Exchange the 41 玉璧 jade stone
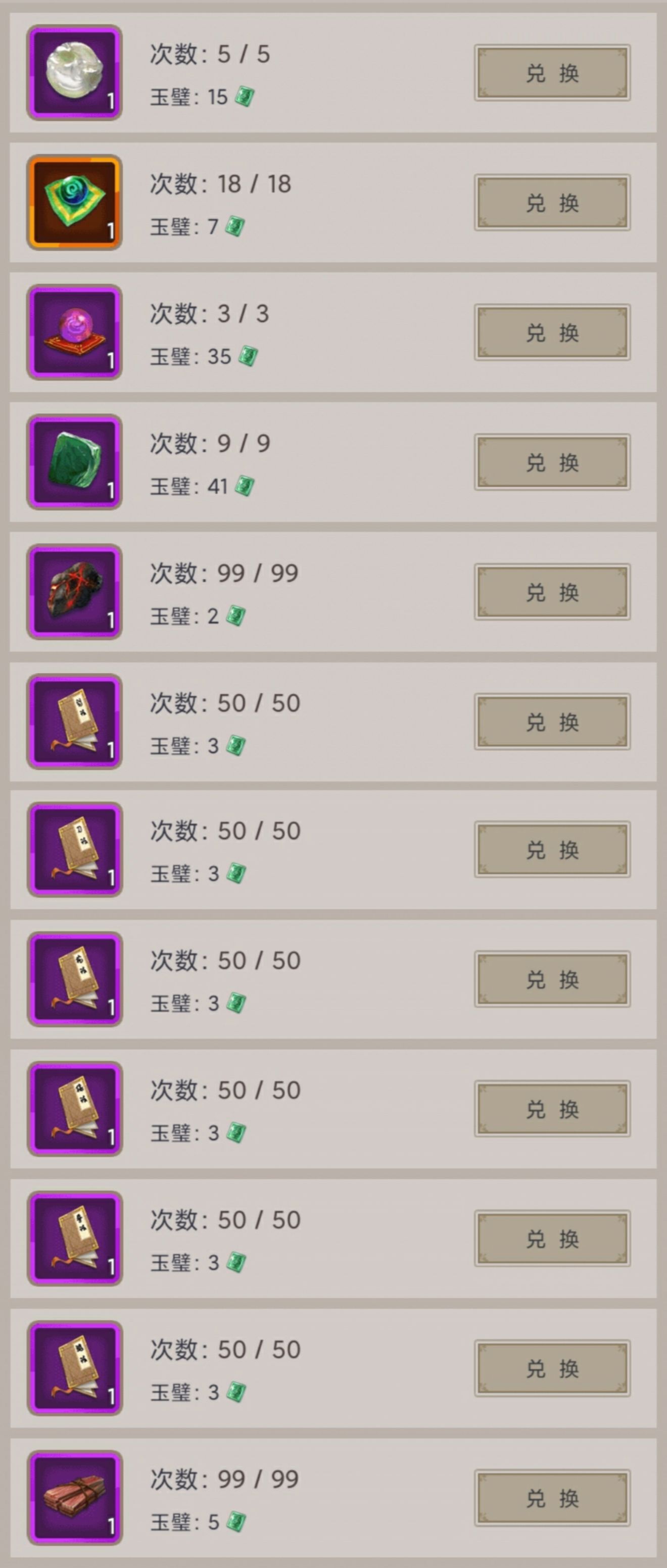 tap(552, 462)
